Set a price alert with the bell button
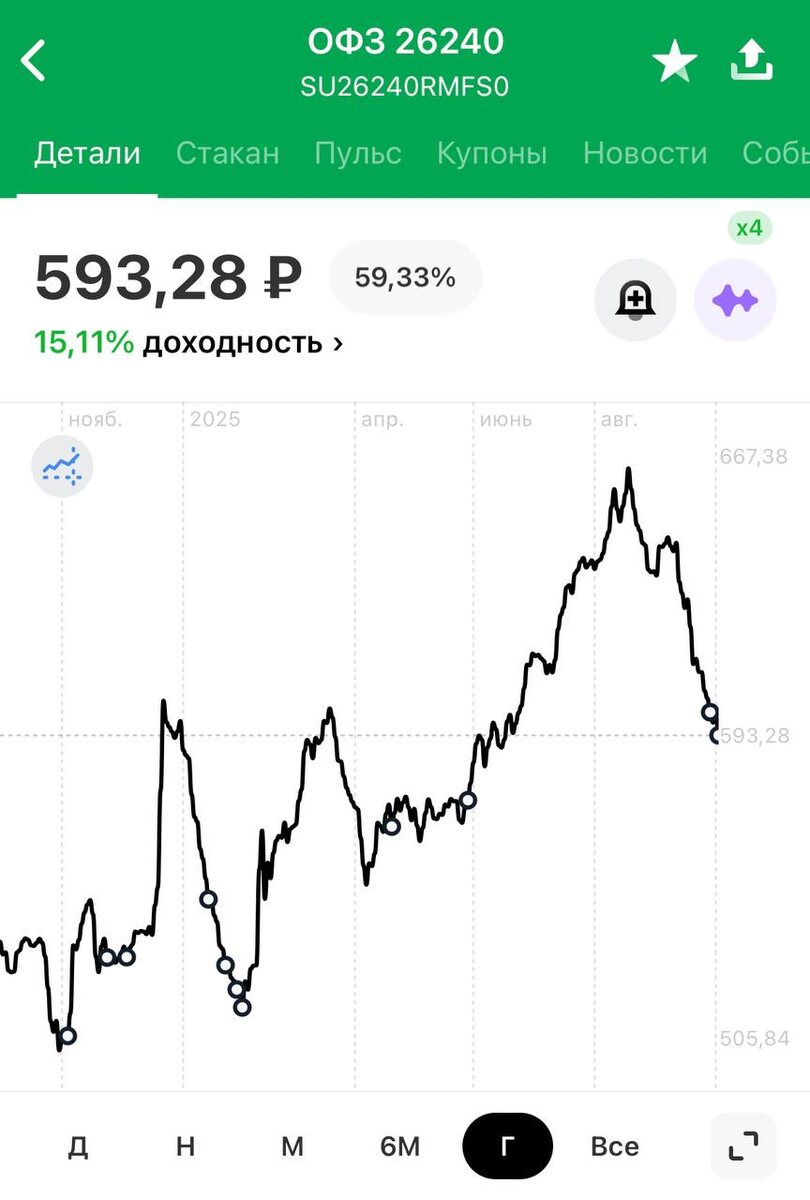 click(635, 299)
